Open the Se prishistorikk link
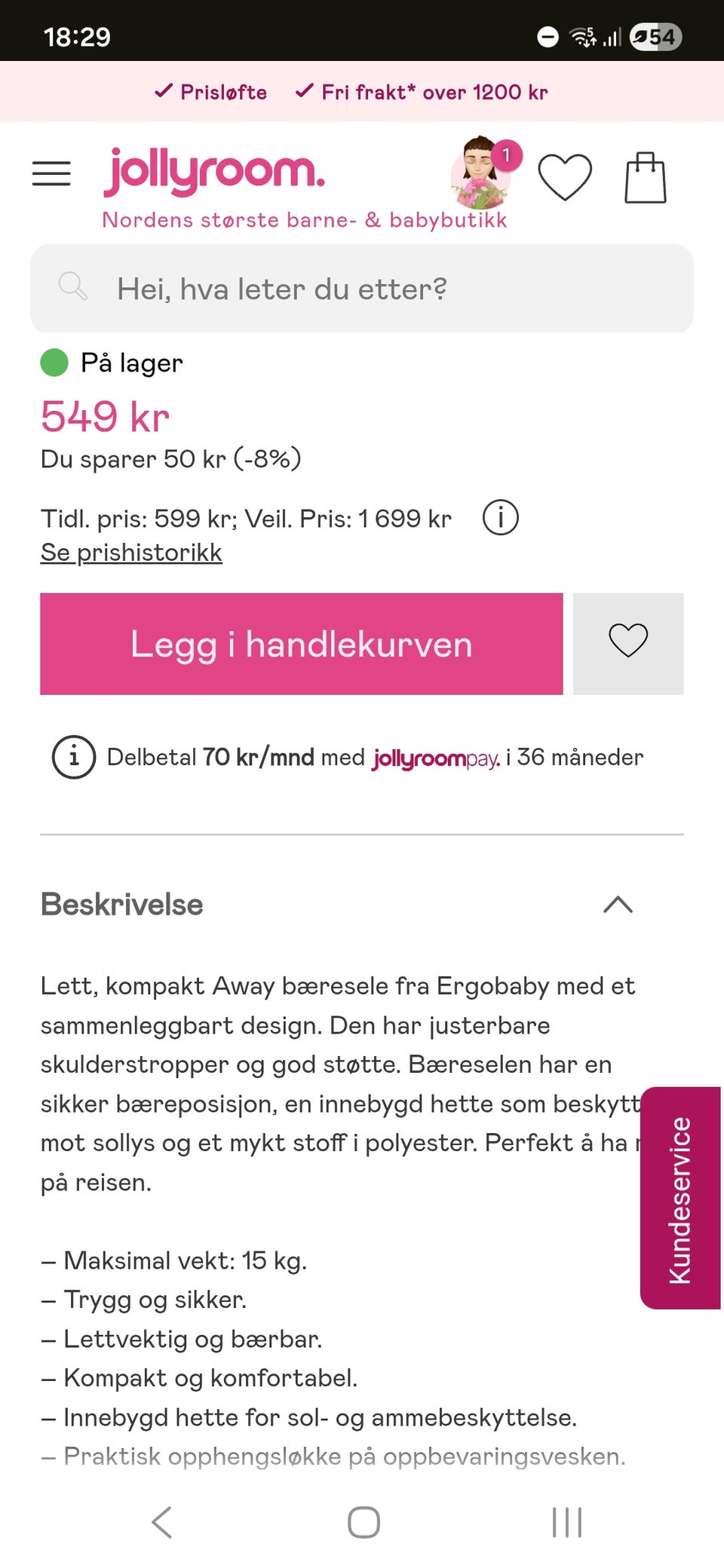The width and height of the screenshot is (724, 1568). tap(131, 552)
